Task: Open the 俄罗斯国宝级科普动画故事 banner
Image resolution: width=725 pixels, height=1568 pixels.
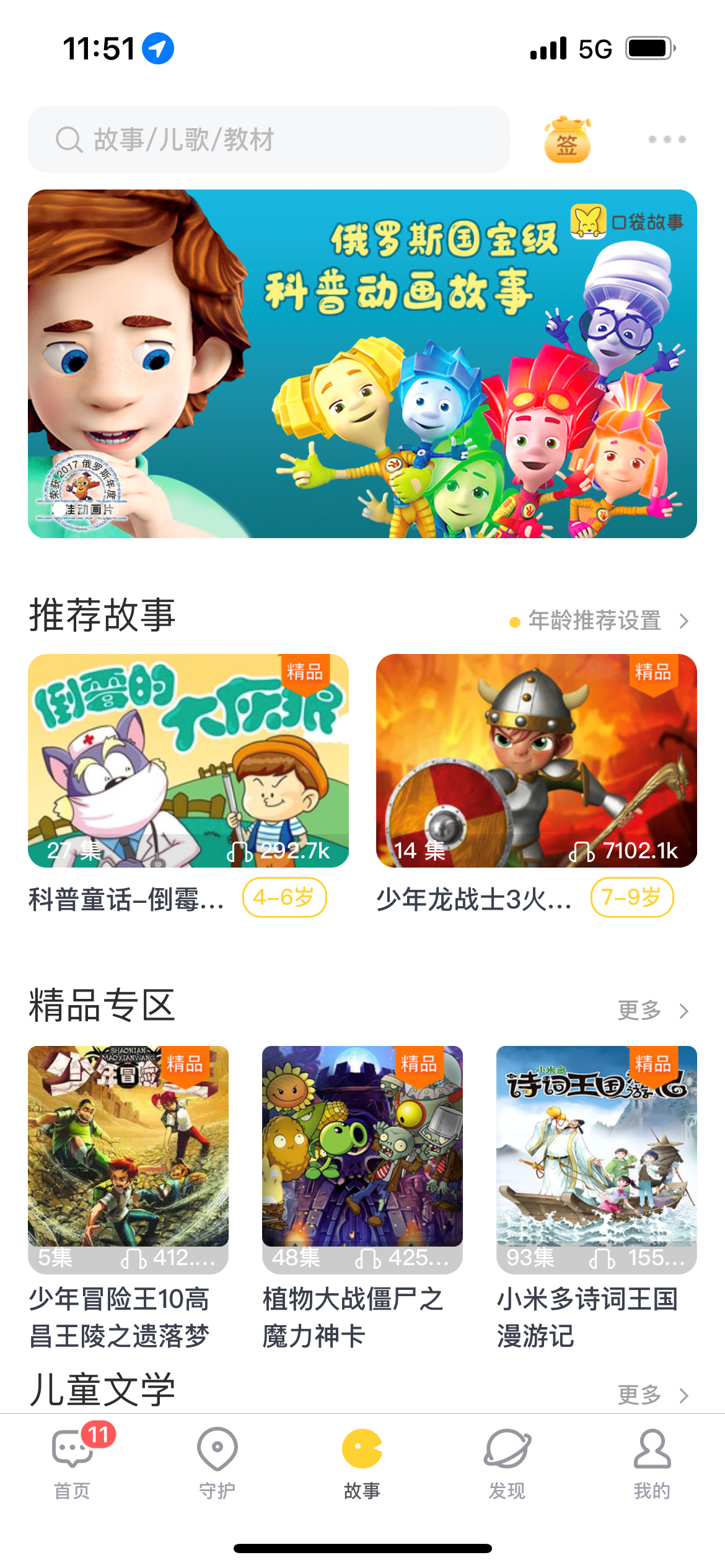Action: (x=362, y=364)
